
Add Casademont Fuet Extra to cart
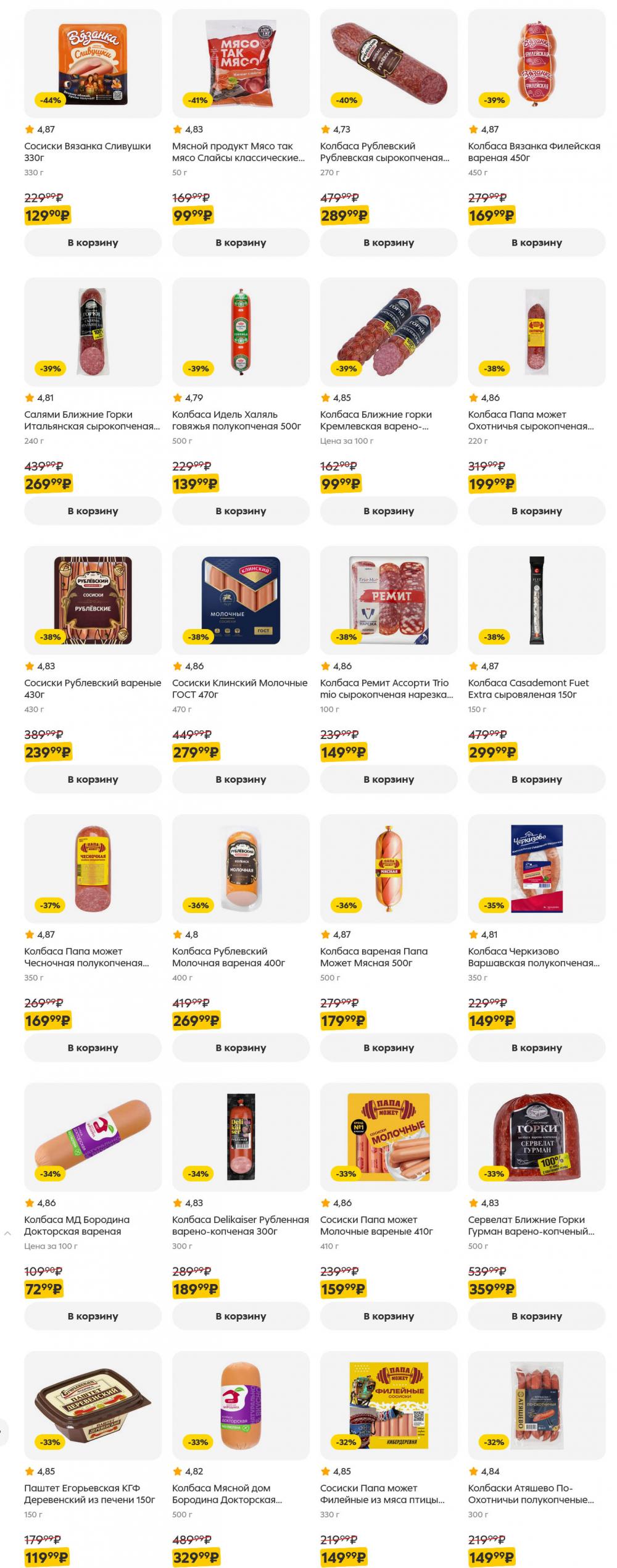pyautogui.click(x=537, y=780)
